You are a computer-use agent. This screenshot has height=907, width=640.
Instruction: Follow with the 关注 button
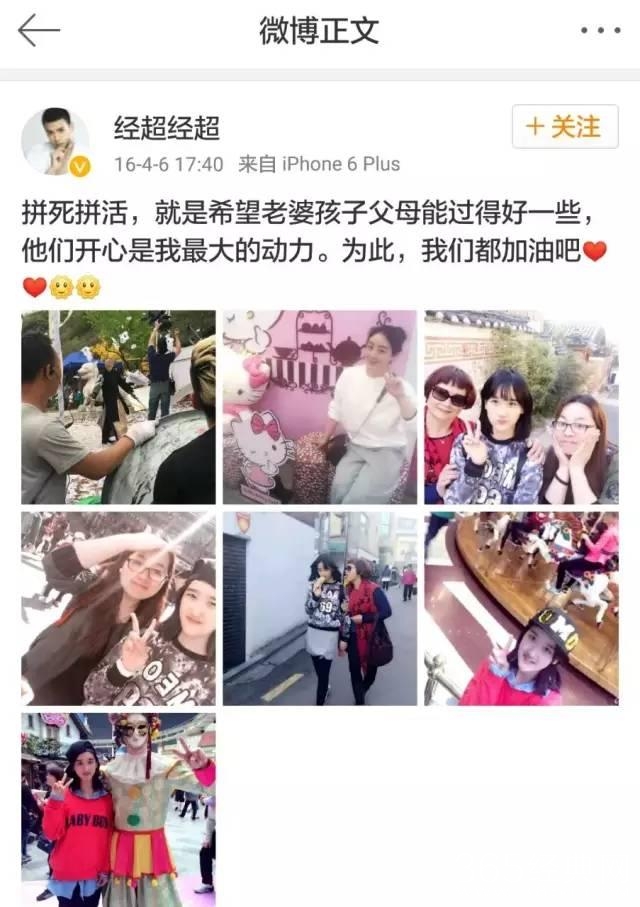pyautogui.click(x=563, y=127)
